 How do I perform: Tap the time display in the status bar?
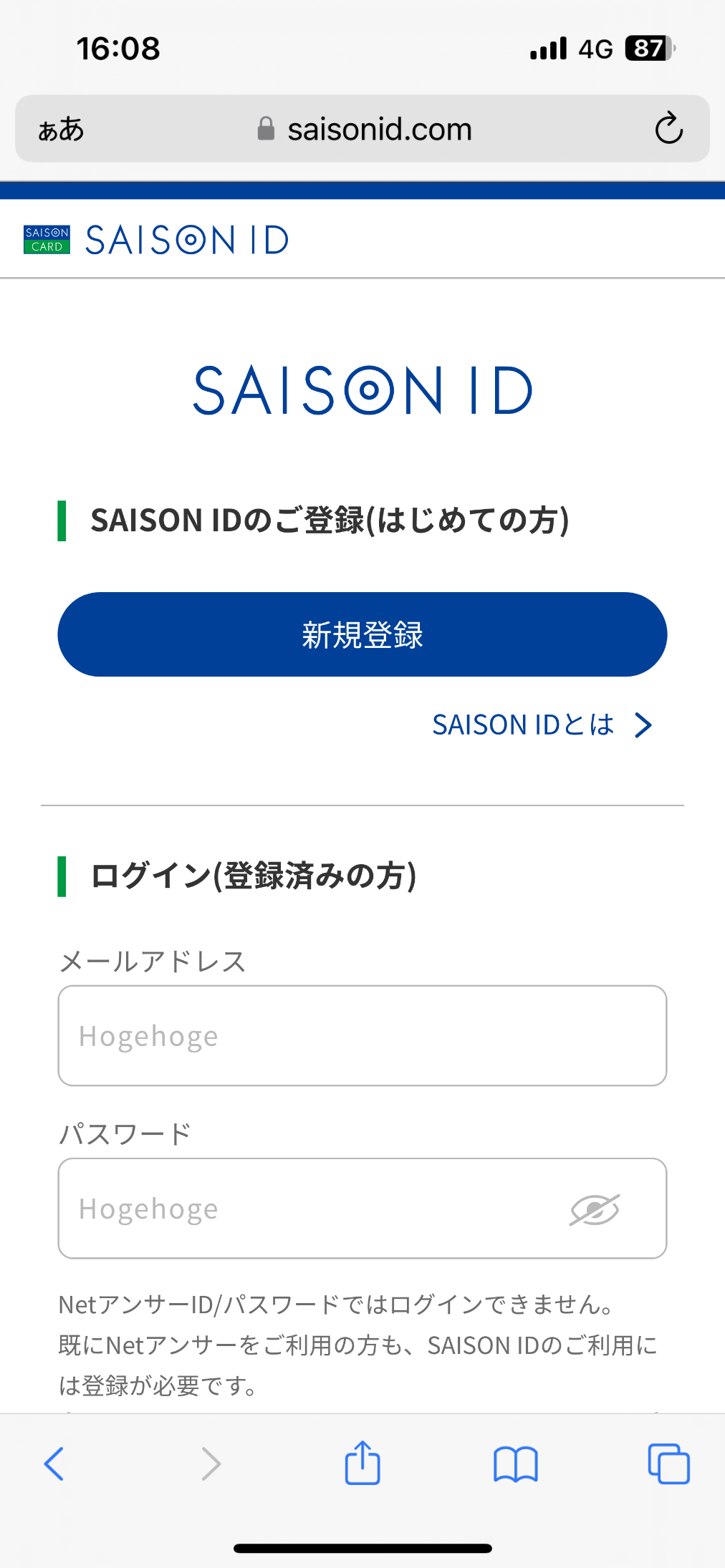[118, 48]
